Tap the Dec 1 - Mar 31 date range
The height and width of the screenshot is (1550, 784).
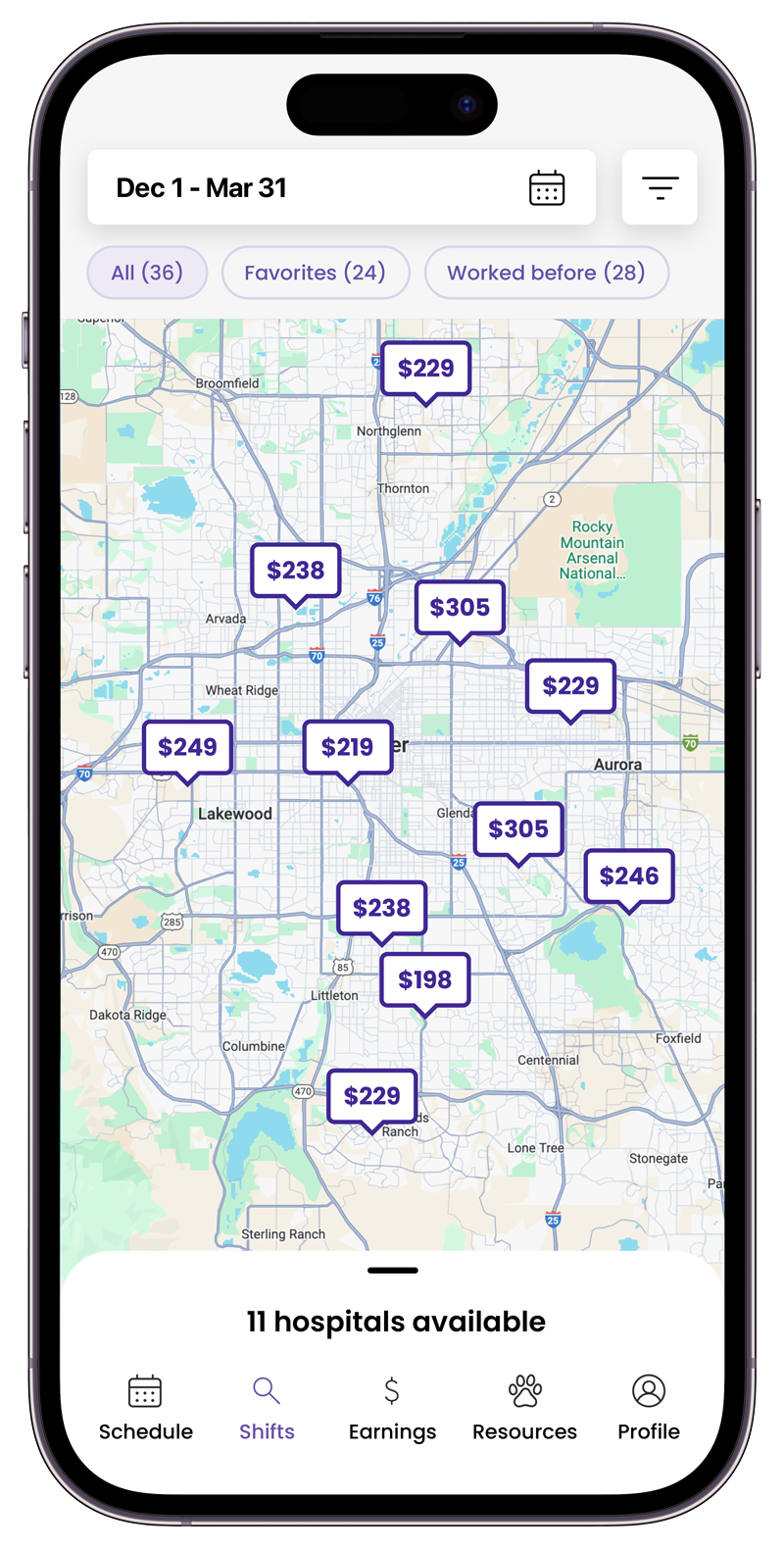pyautogui.click(x=201, y=187)
